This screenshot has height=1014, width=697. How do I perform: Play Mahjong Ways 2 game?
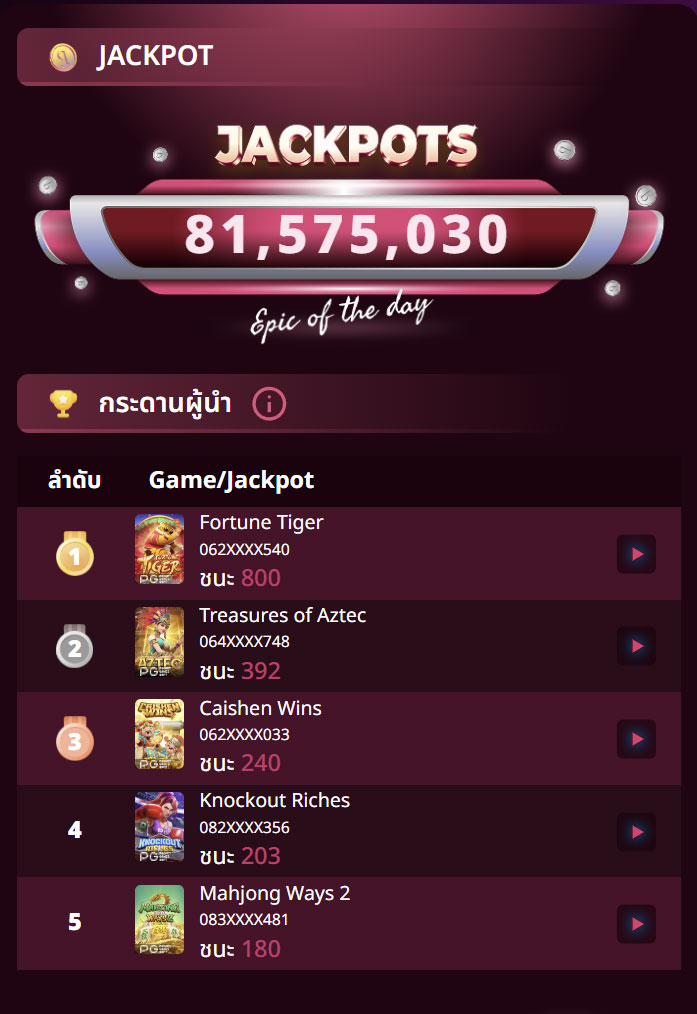pos(636,924)
